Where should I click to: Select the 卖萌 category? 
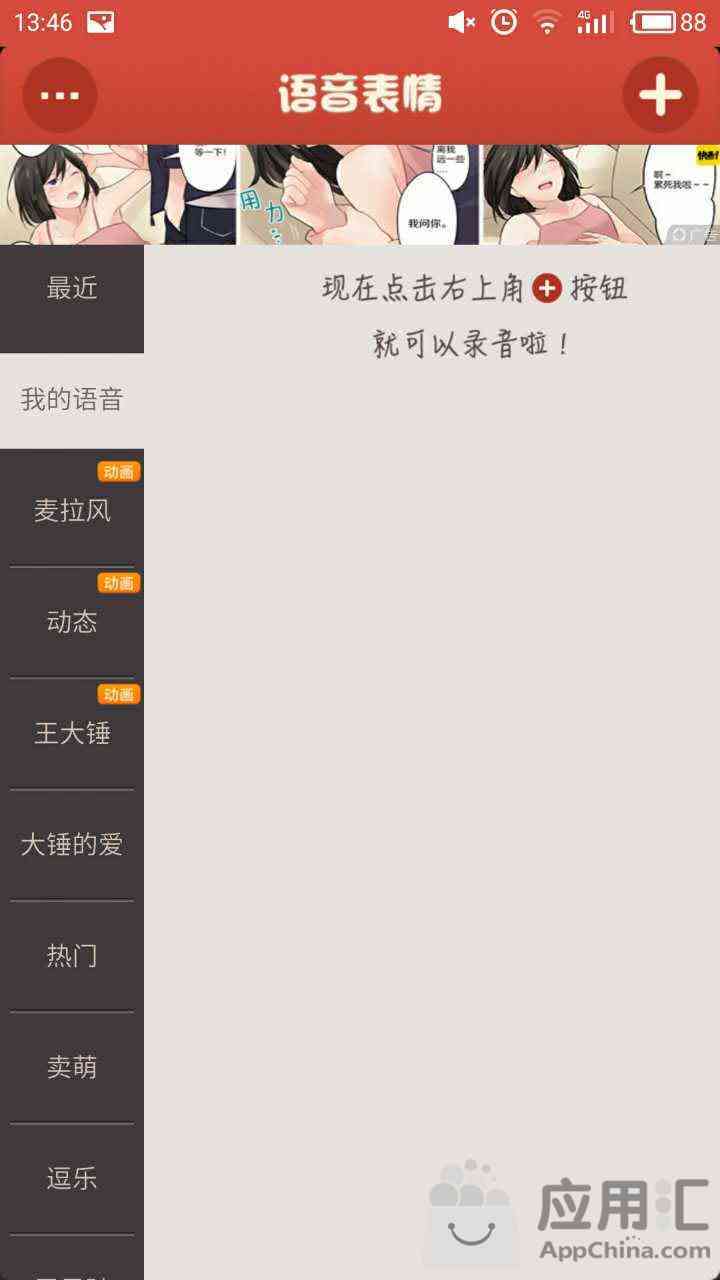(72, 1067)
